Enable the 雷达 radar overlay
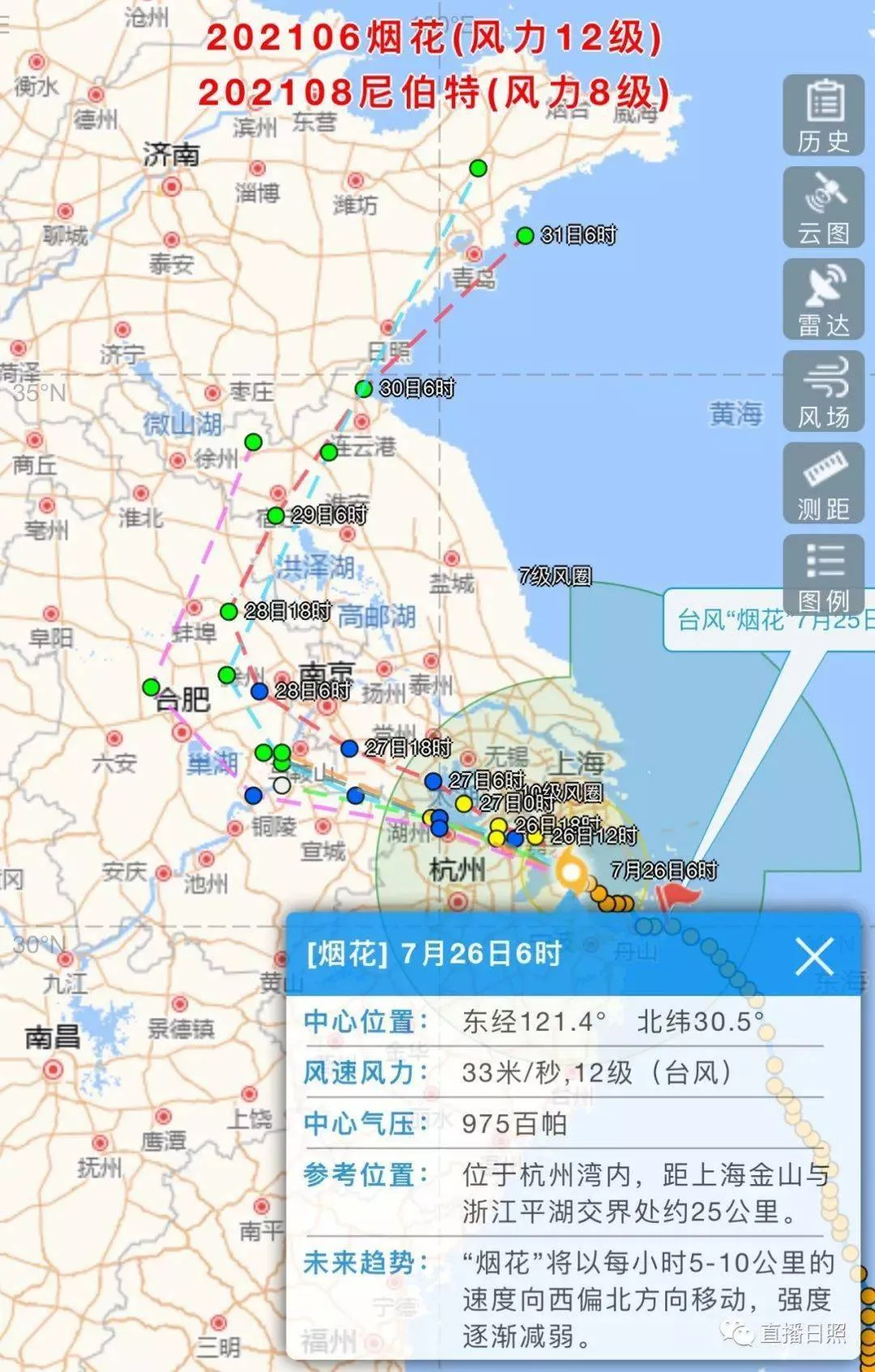The width and height of the screenshot is (875, 1372). (x=823, y=300)
